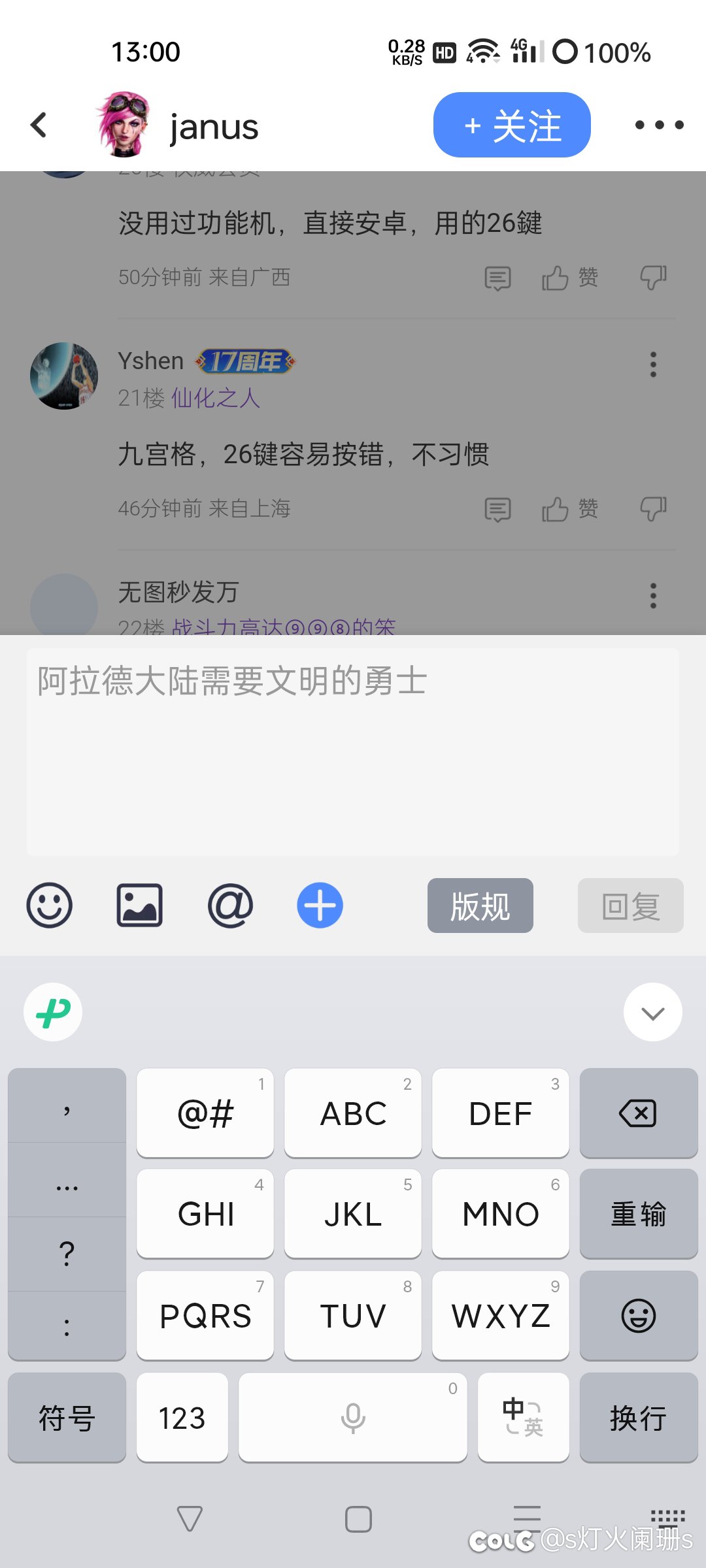The width and height of the screenshot is (706, 1568).
Task: Open the 符号 symbols keyboard
Action: click(67, 1418)
